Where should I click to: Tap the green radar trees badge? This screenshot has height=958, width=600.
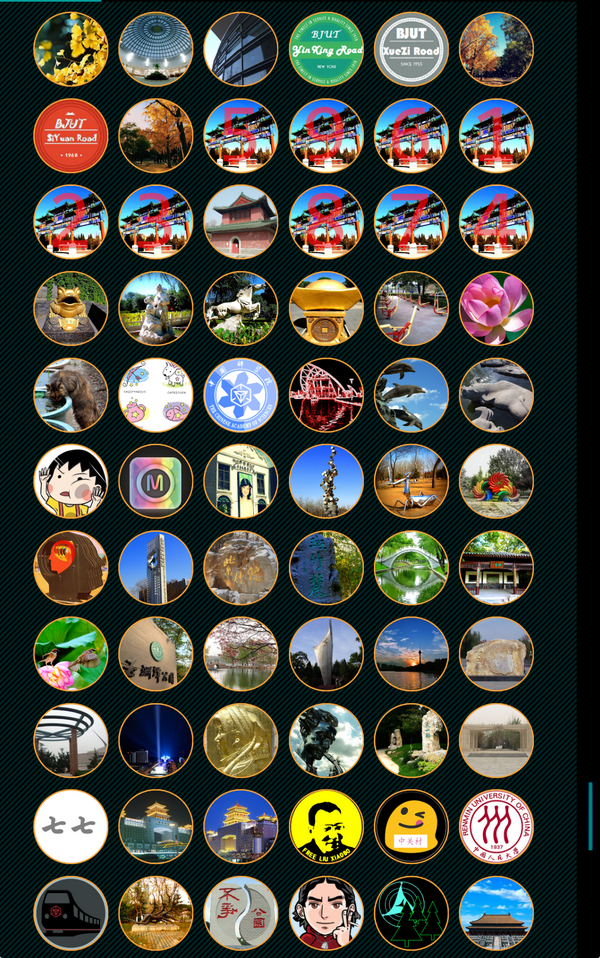411,913
